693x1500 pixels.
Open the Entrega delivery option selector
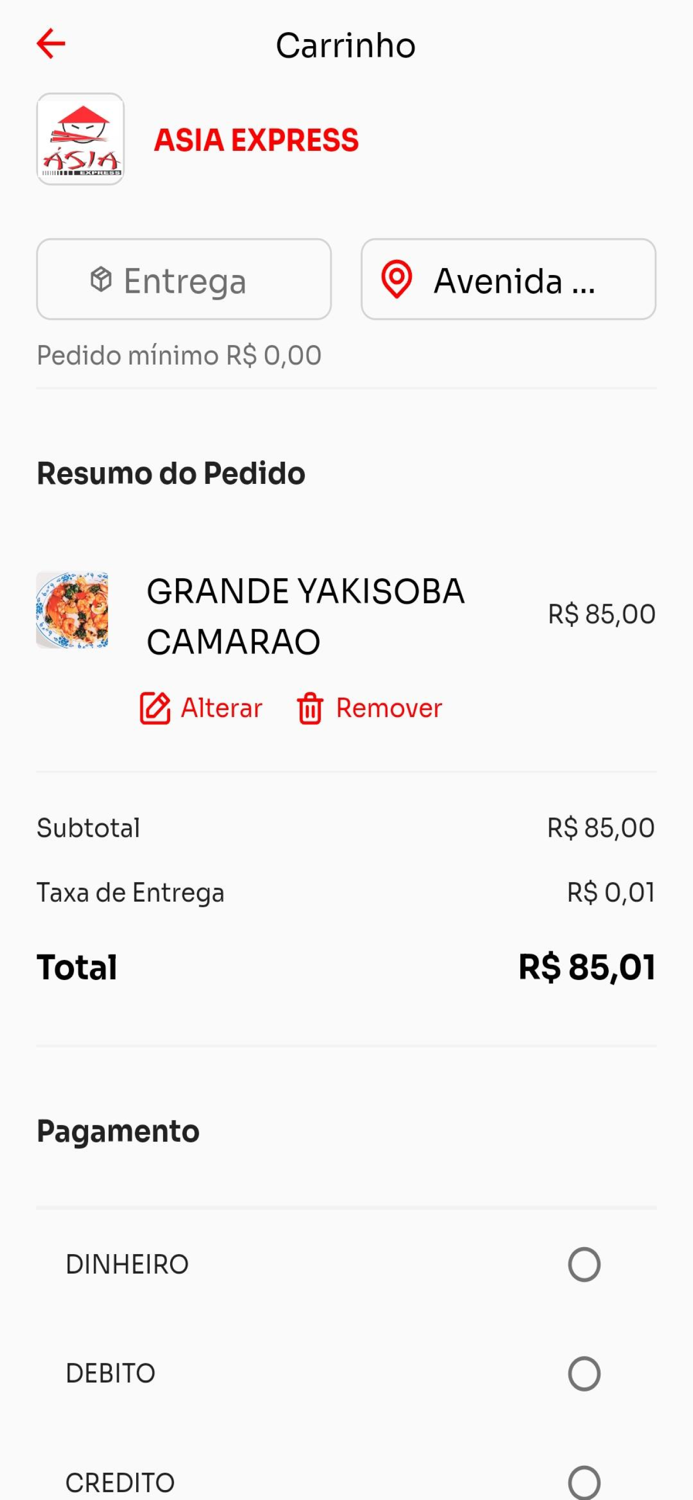[184, 280]
